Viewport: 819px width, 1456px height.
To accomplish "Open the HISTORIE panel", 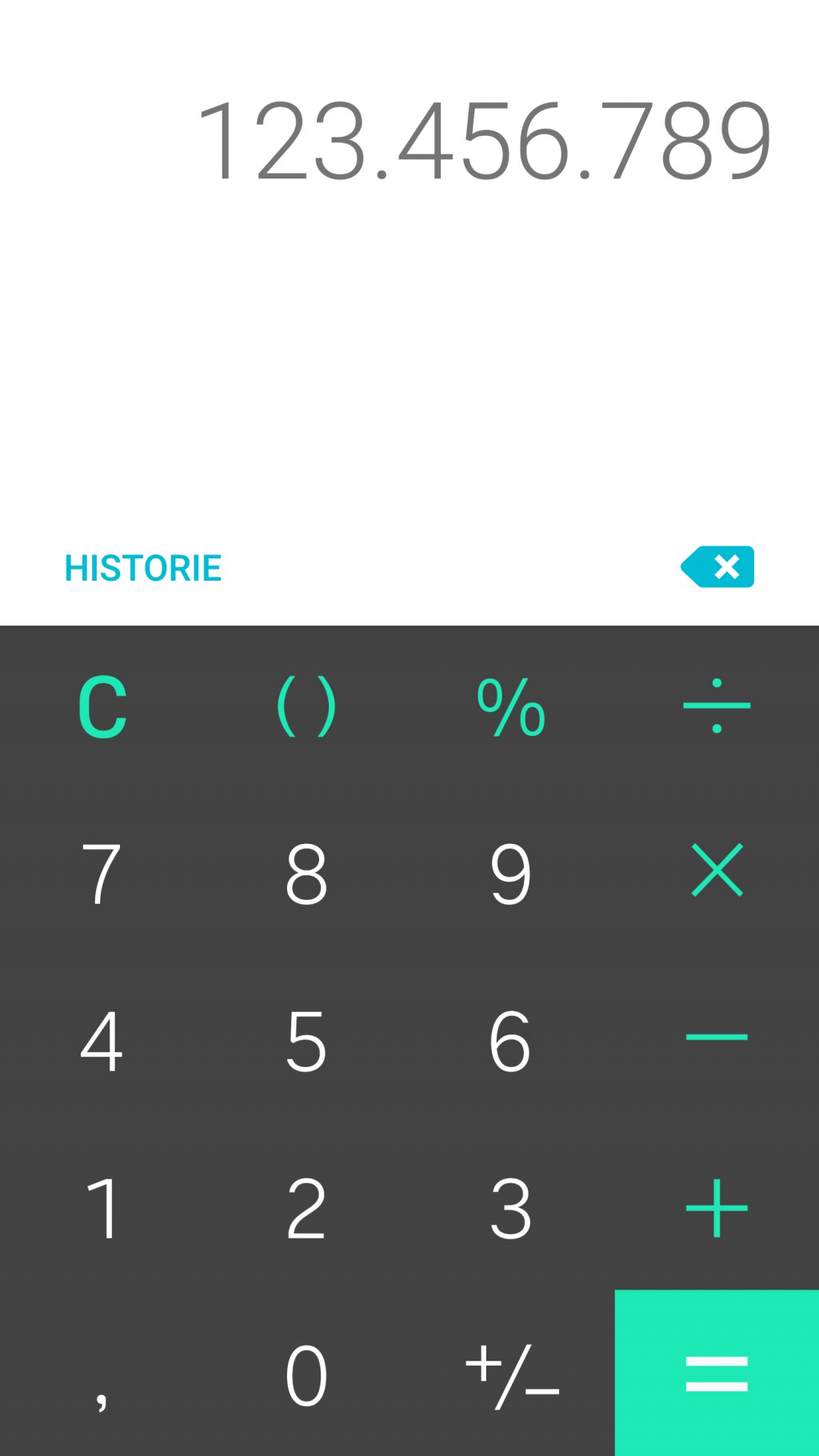I will pyautogui.click(x=143, y=568).
